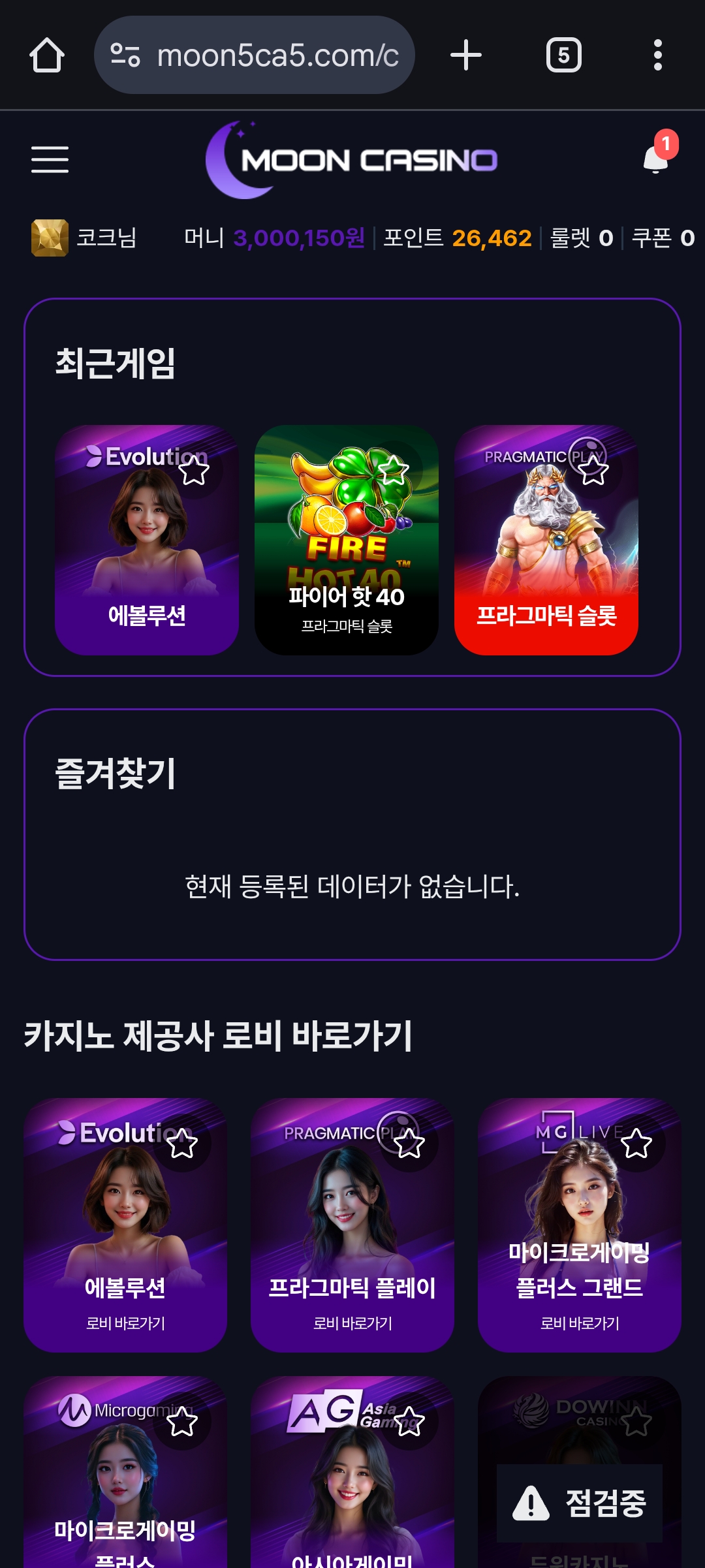Screen dimensions: 705x1568
Task: Open the Asia Gaming lobby card
Action: point(352,1495)
